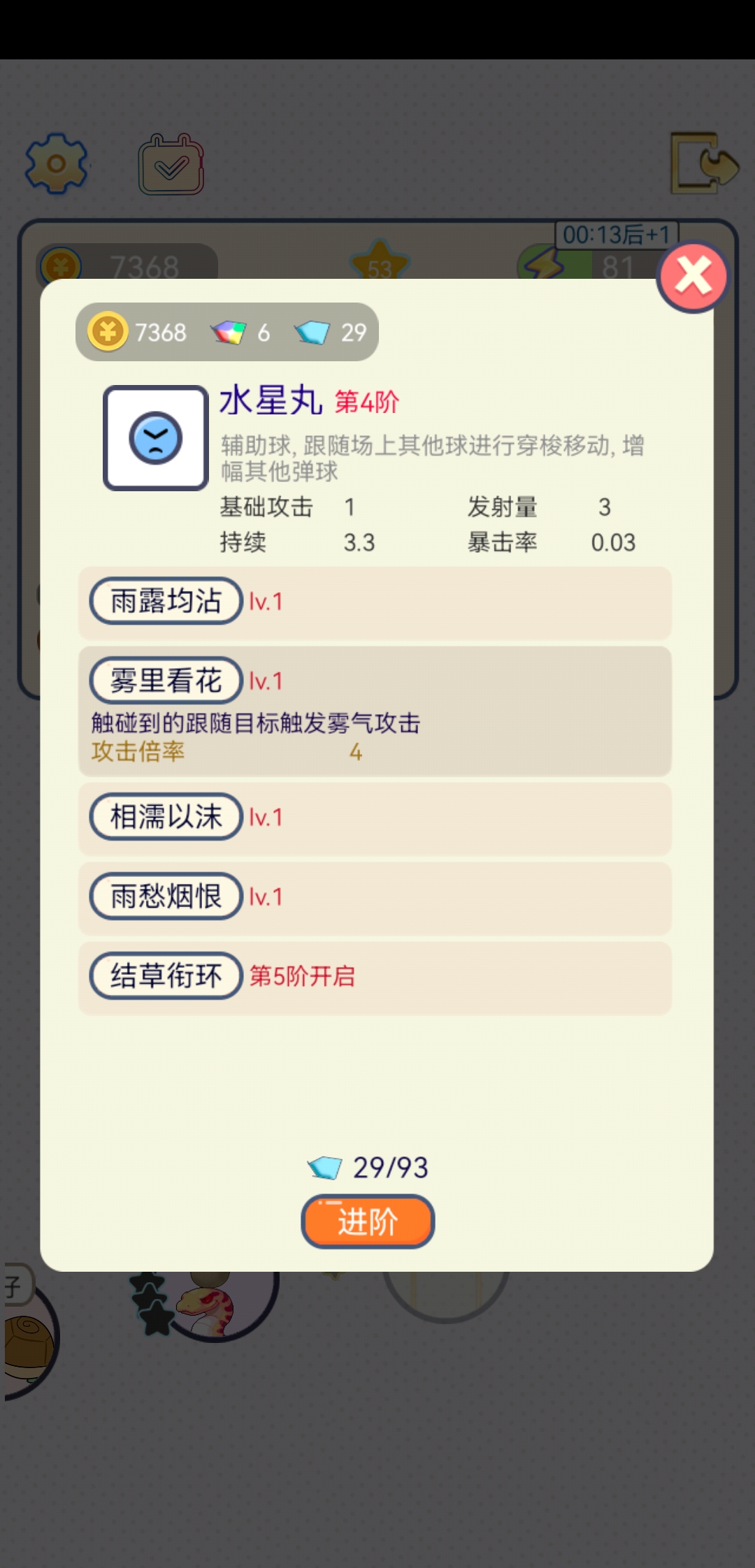Select the 水星丸 ball portrait

tap(154, 436)
